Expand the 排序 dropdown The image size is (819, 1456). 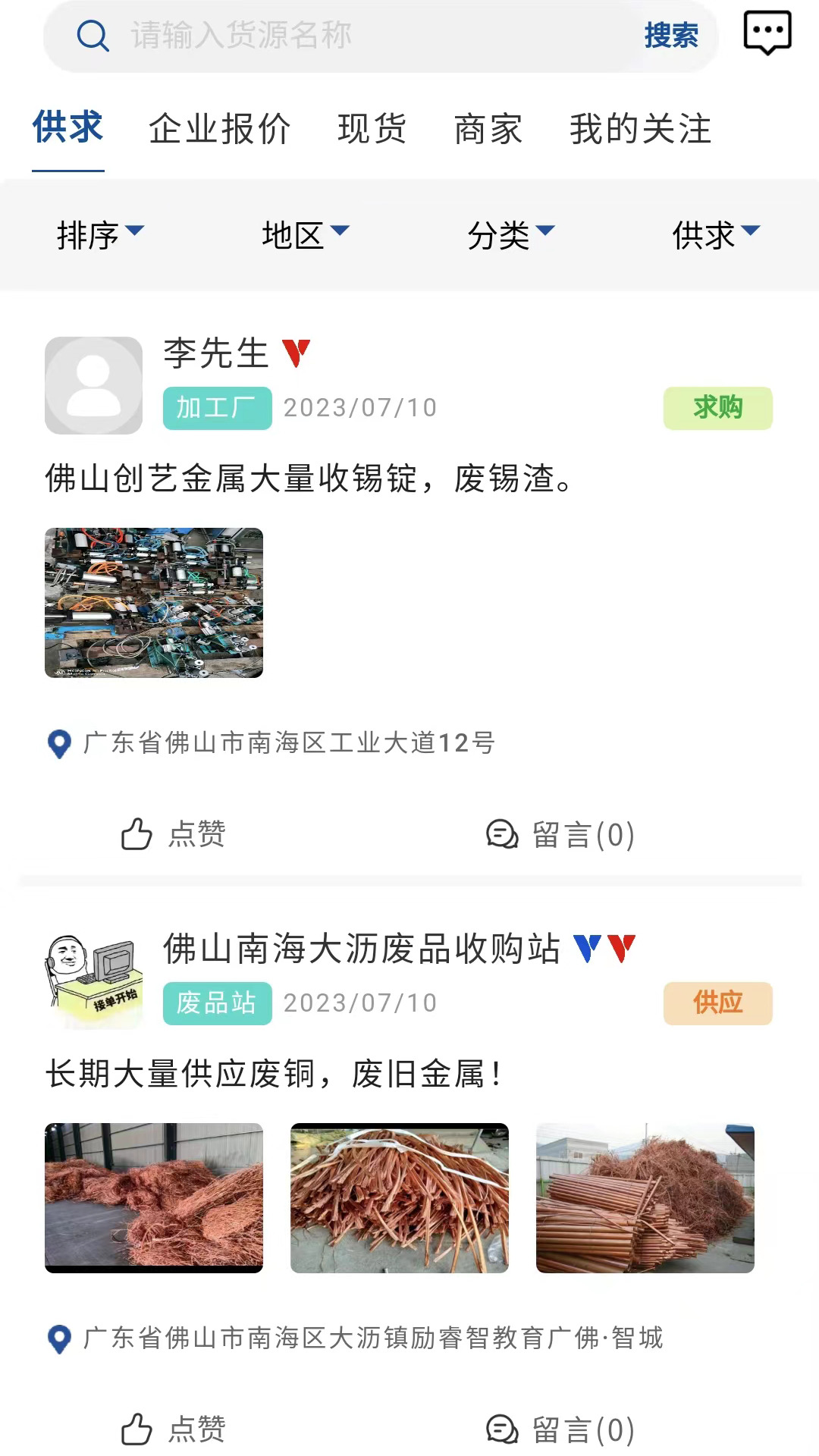(x=100, y=234)
